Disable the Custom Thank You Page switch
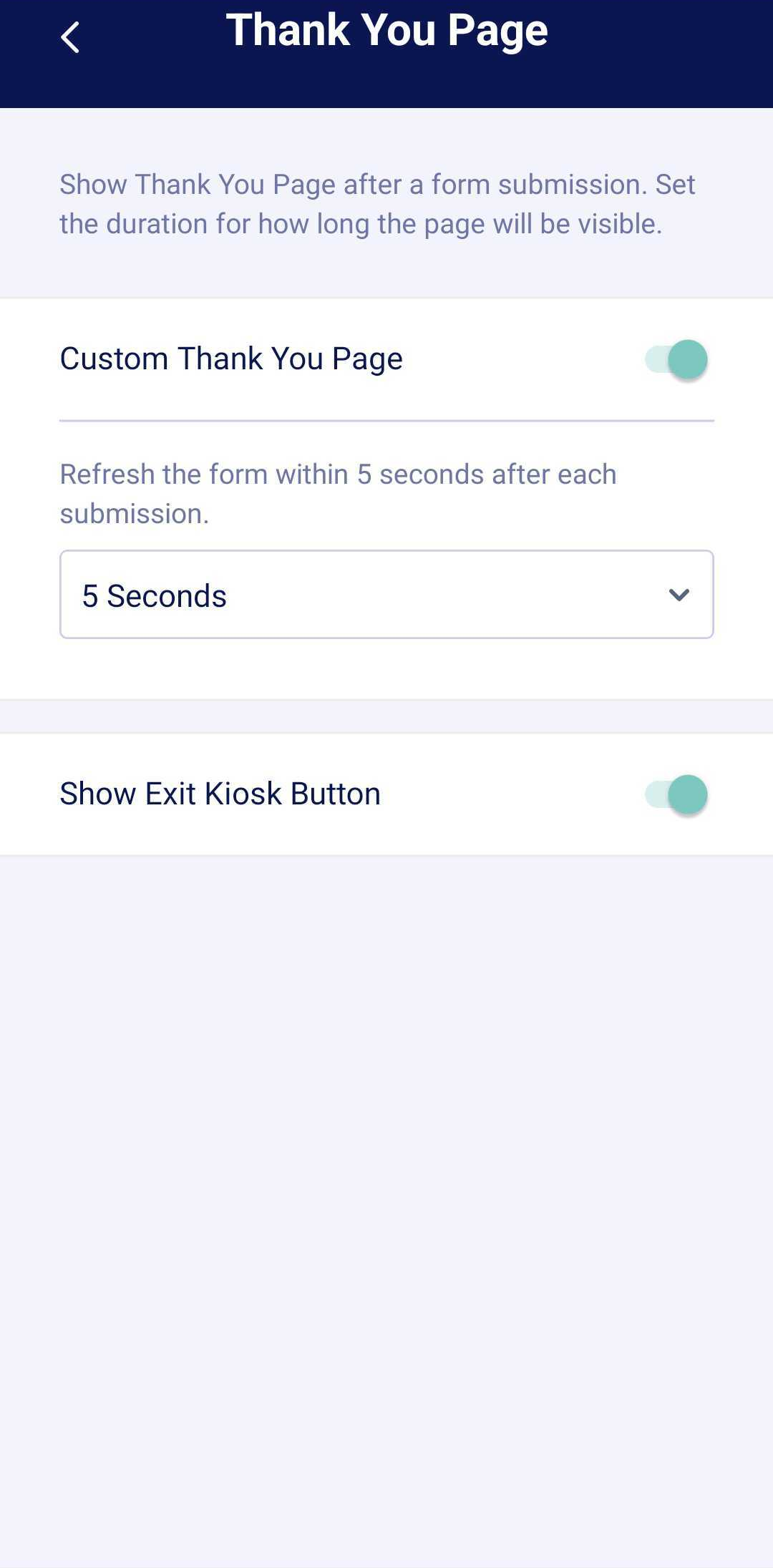The height and width of the screenshot is (1568, 773). coord(676,359)
